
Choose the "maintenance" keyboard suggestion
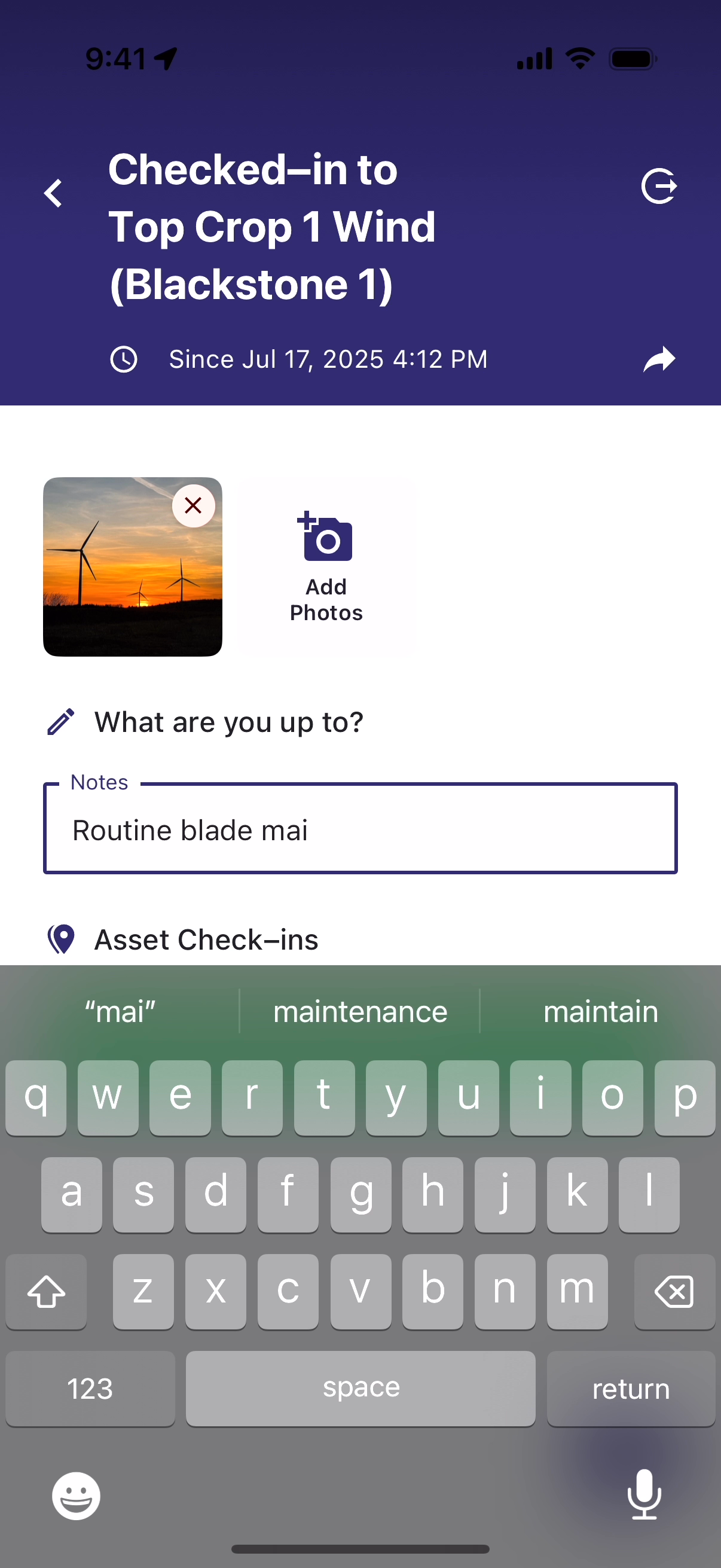(x=360, y=1012)
